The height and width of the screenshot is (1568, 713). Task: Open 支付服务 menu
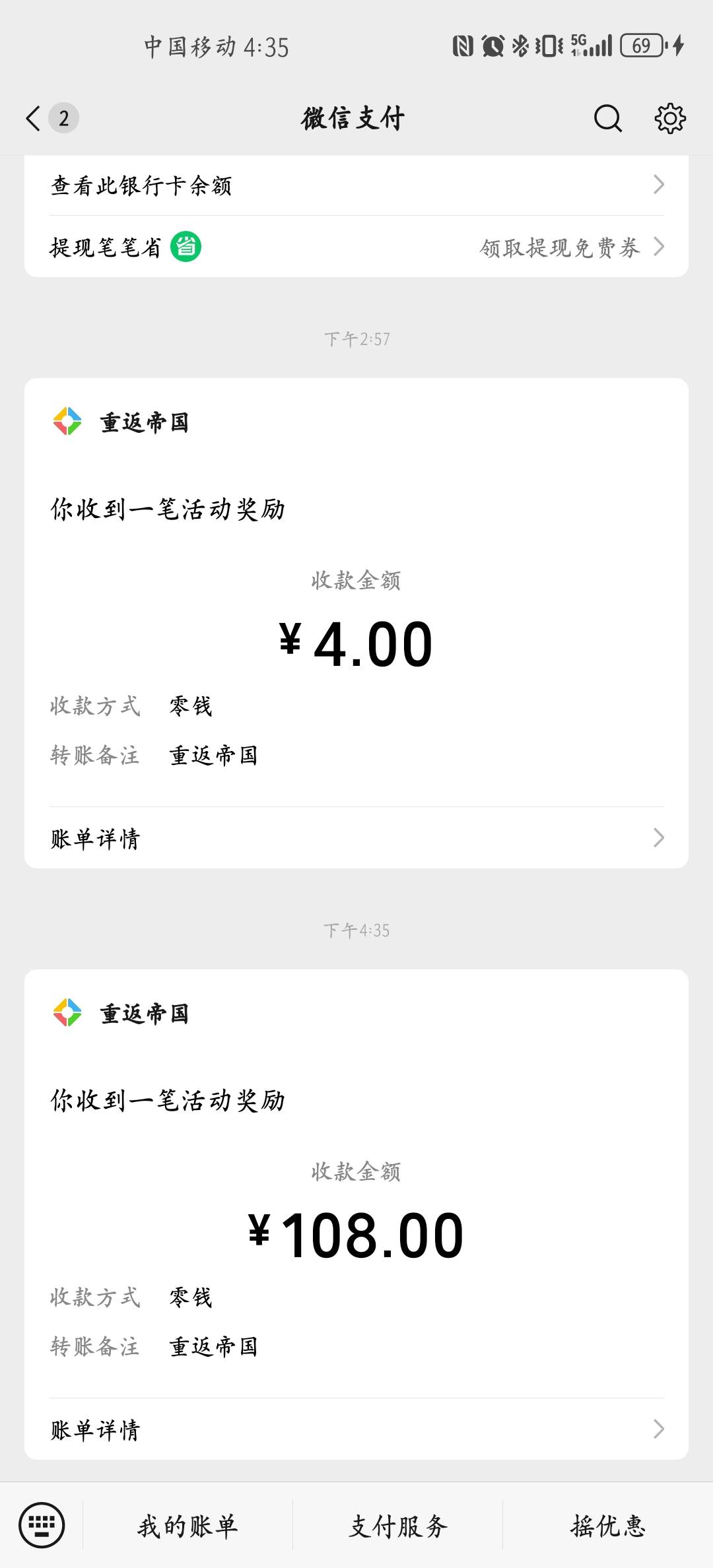[x=398, y=1526]
